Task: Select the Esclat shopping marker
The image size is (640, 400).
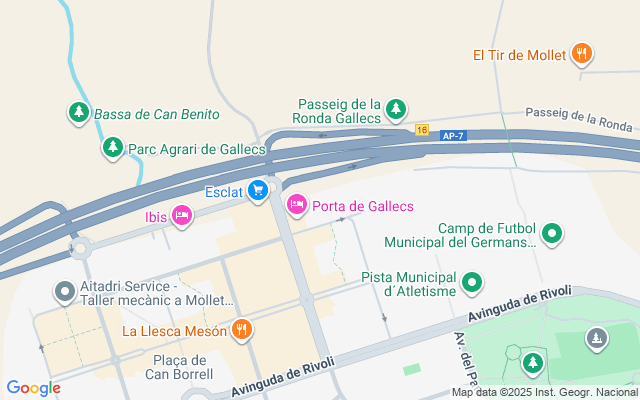Action: tap(259, 190)
